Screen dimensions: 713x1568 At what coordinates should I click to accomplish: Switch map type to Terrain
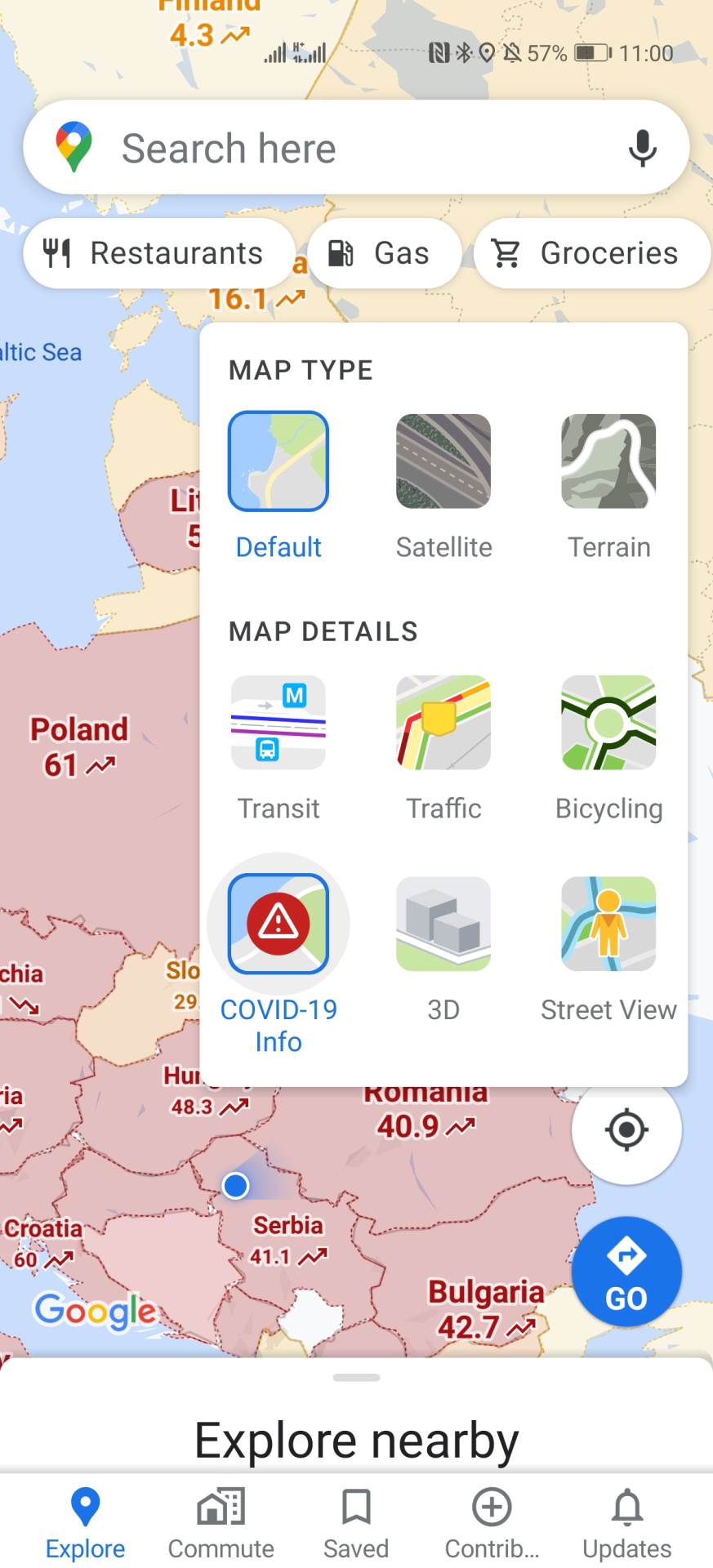point(608,462)
